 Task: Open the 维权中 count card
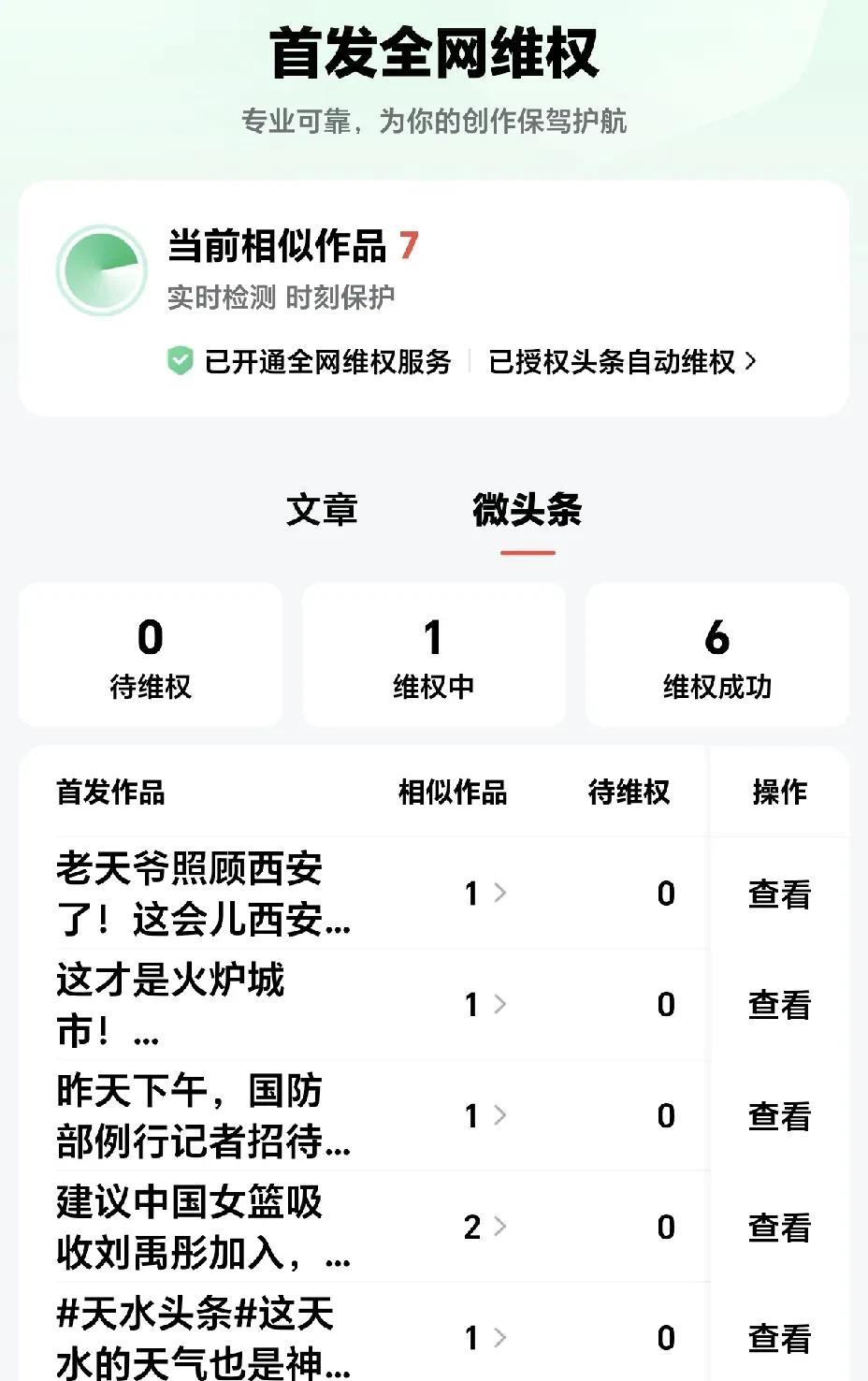(x=433, y=655)
